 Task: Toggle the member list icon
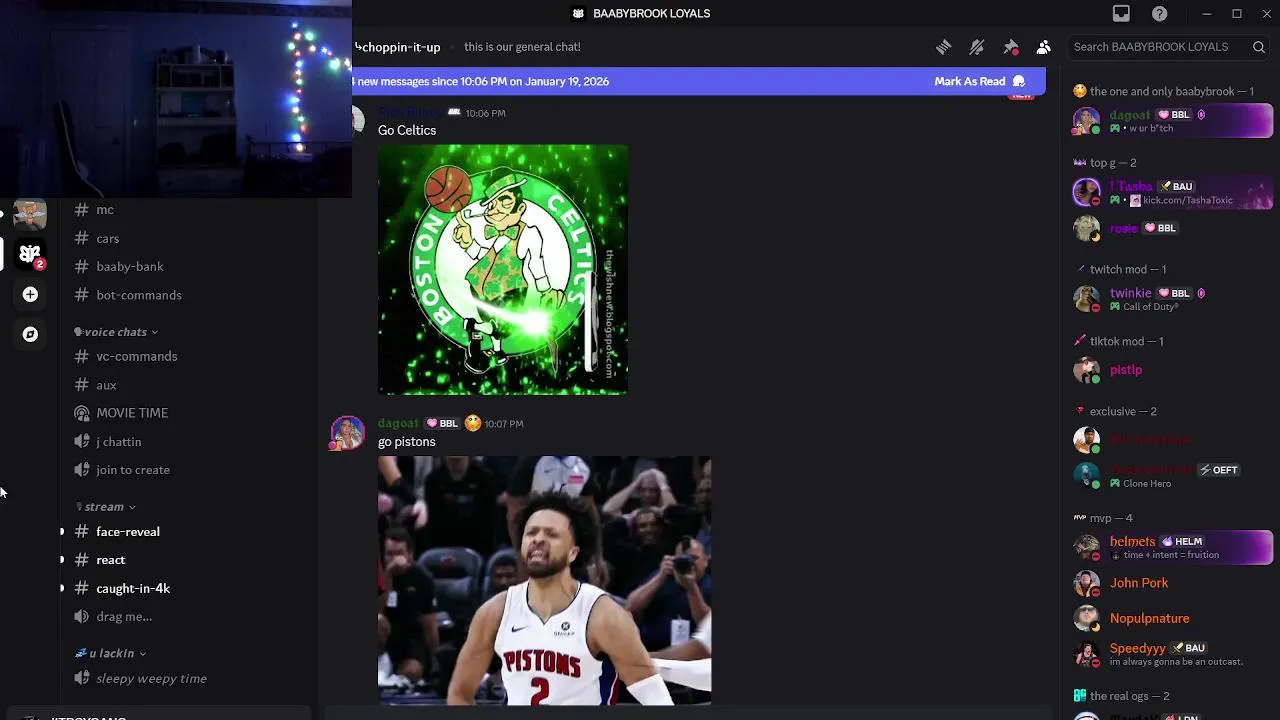[x=1044, y=47]
